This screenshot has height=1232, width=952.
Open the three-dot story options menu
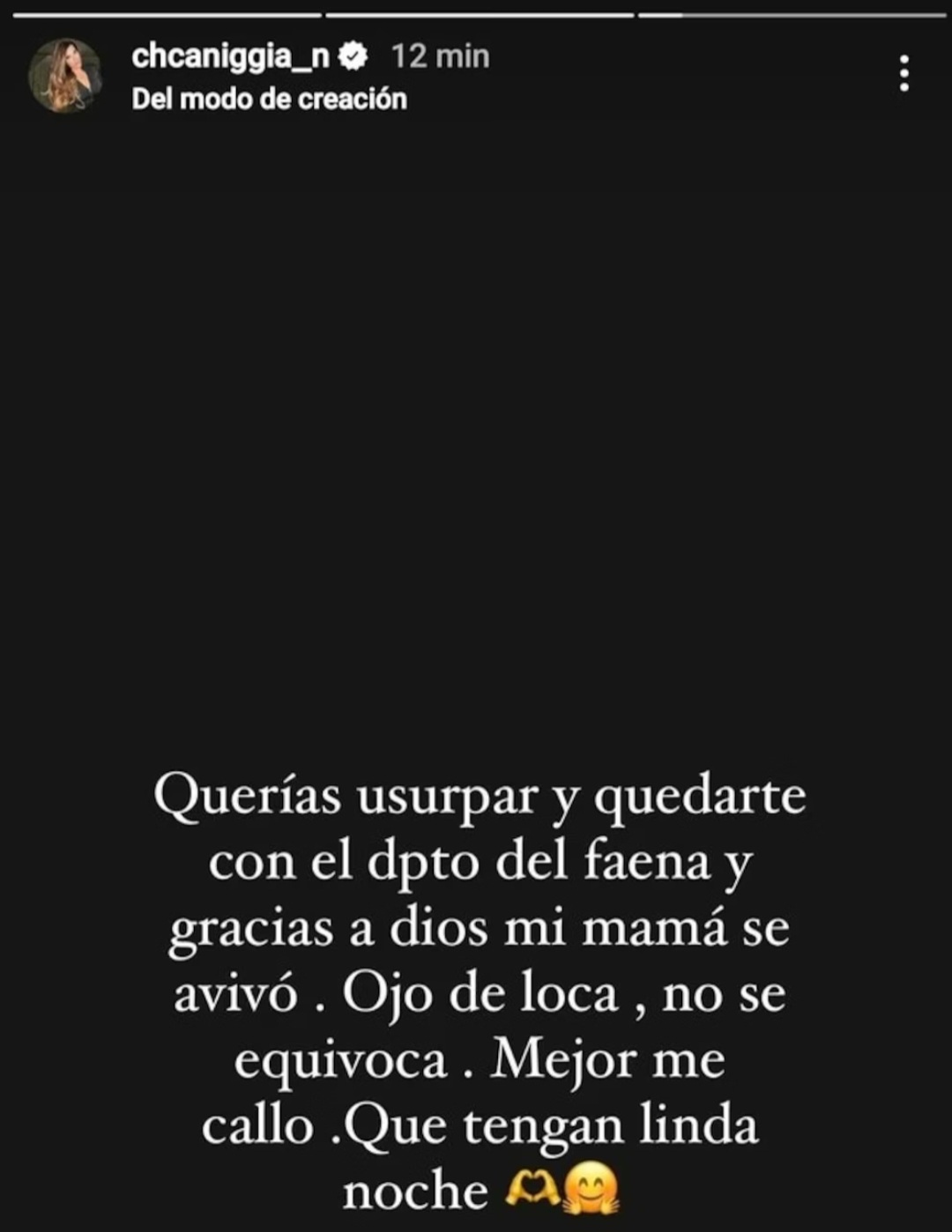click(x=904, y=74)
